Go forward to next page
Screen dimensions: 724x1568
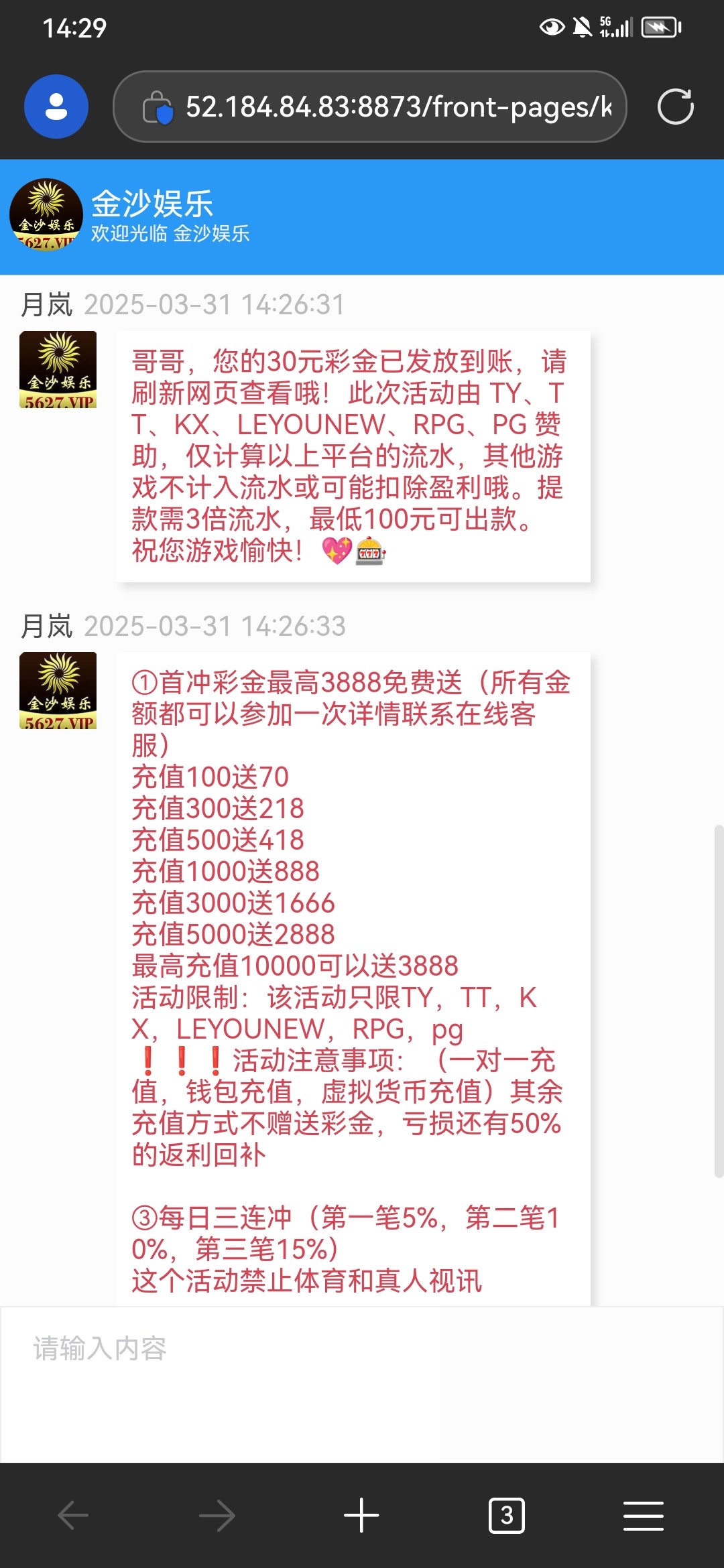pyautogui.click(x=217, y=1515)
